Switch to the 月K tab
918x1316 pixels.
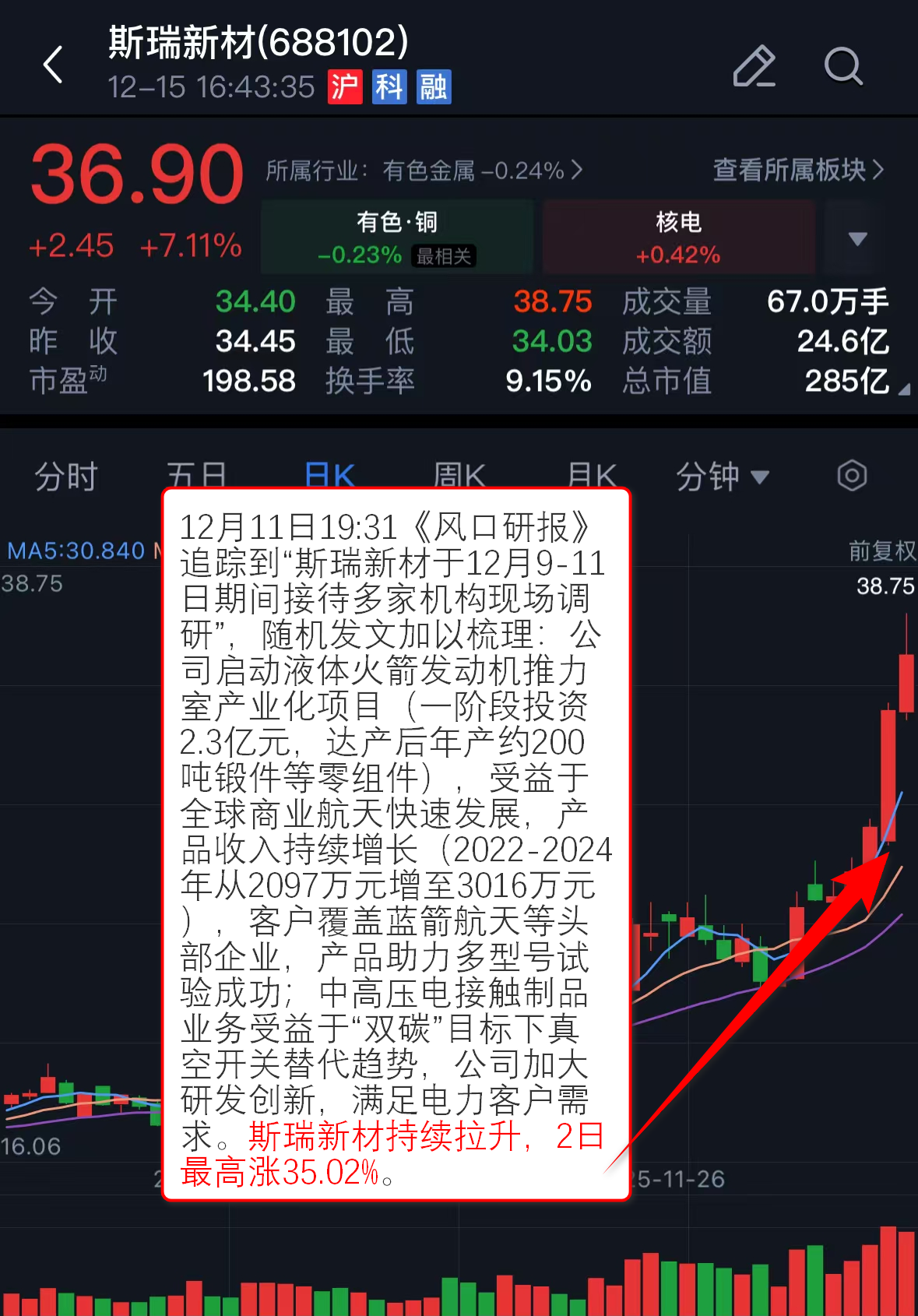pyautogui.click(x=592, y=474)
